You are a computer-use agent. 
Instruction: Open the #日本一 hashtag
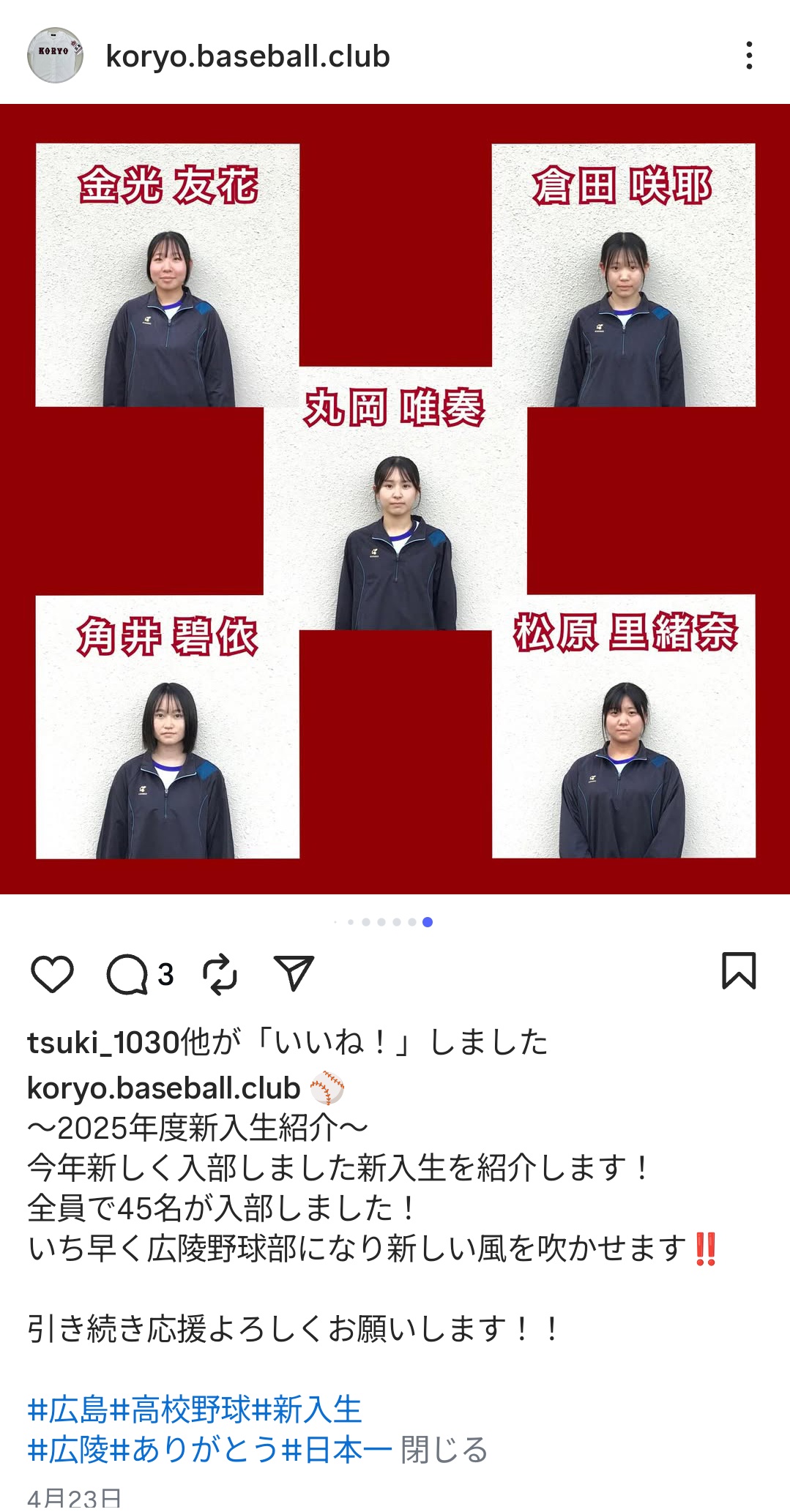(336, 1449)
